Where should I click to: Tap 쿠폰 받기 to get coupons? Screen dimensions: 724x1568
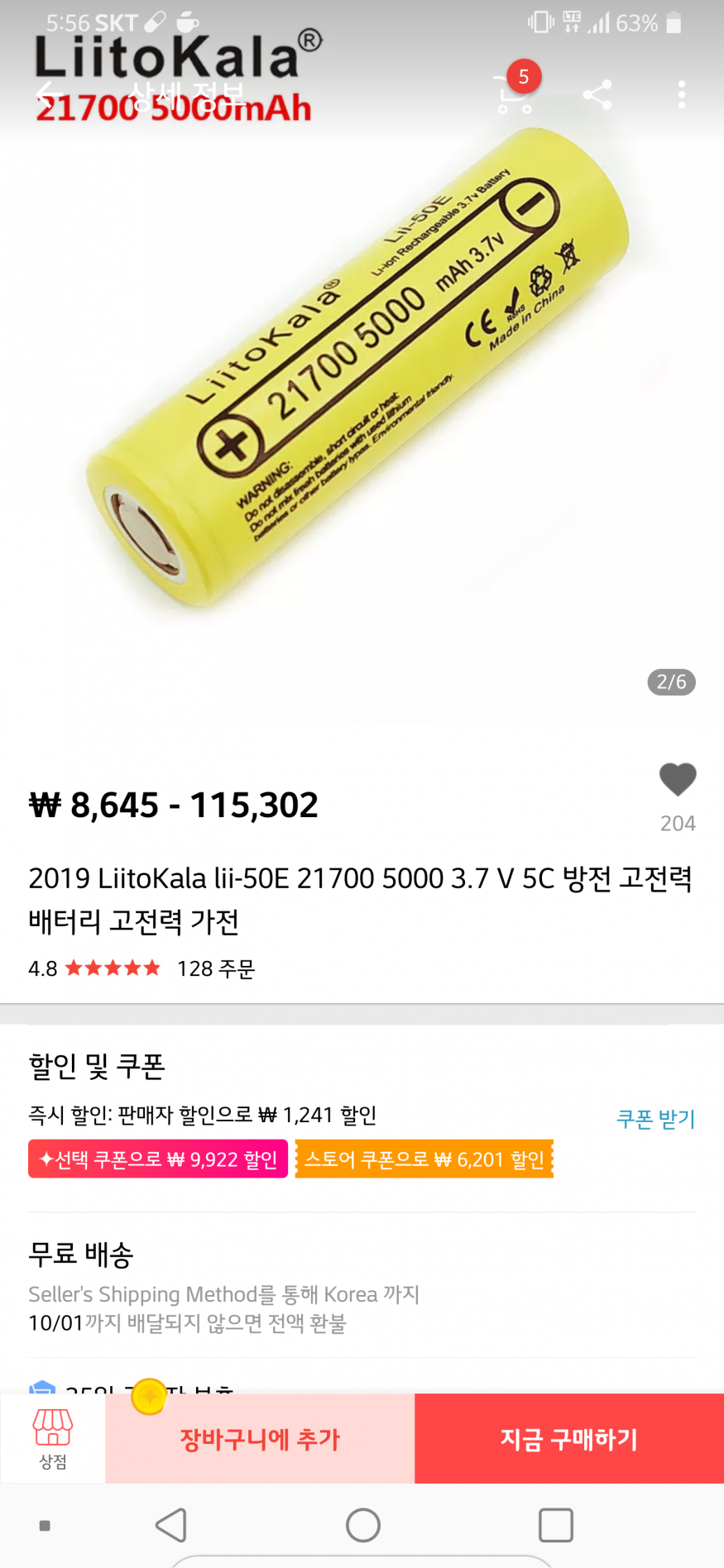(655, 1119)
